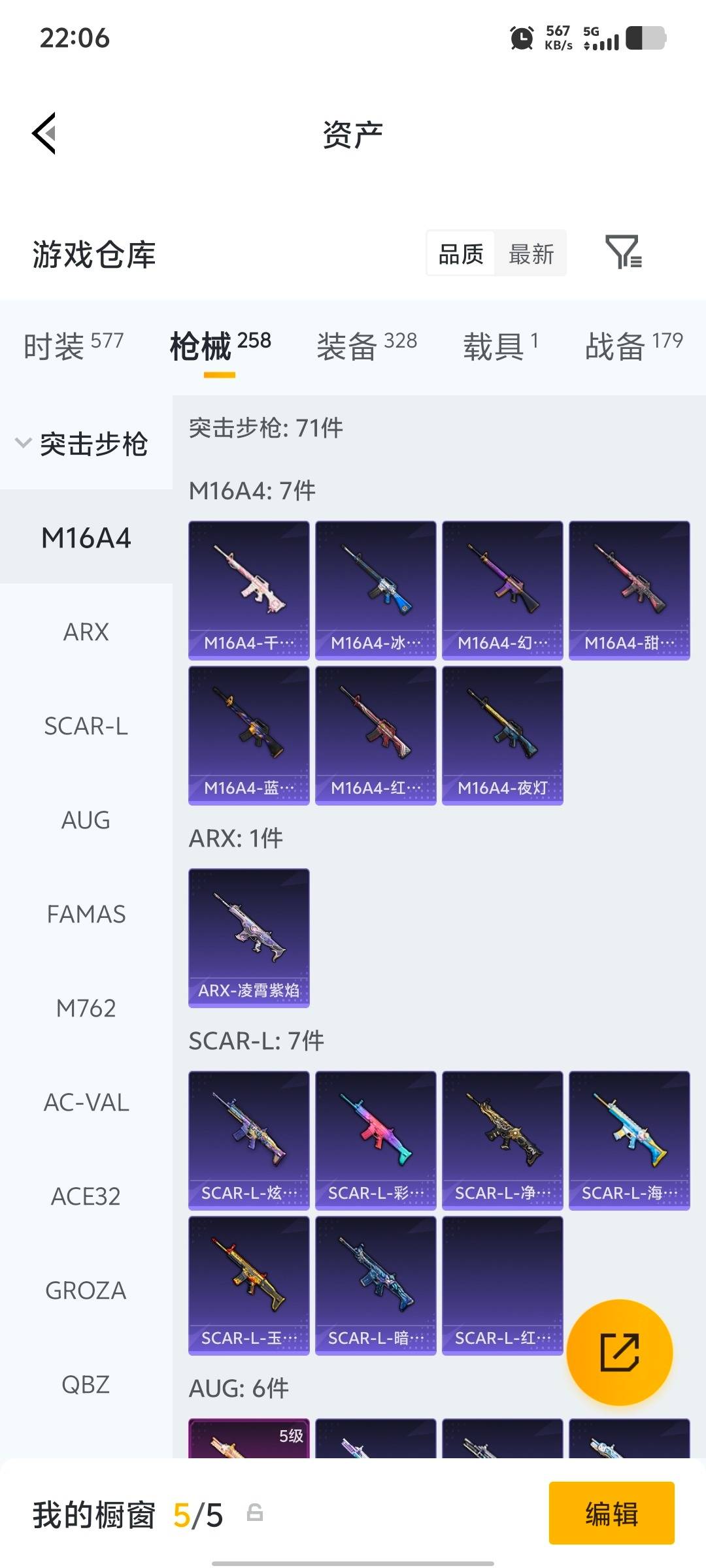Viewport: 706px width, 1568px height.
Task: Tap the back arrow to leave 资产 page
Action: click(43, 134)
